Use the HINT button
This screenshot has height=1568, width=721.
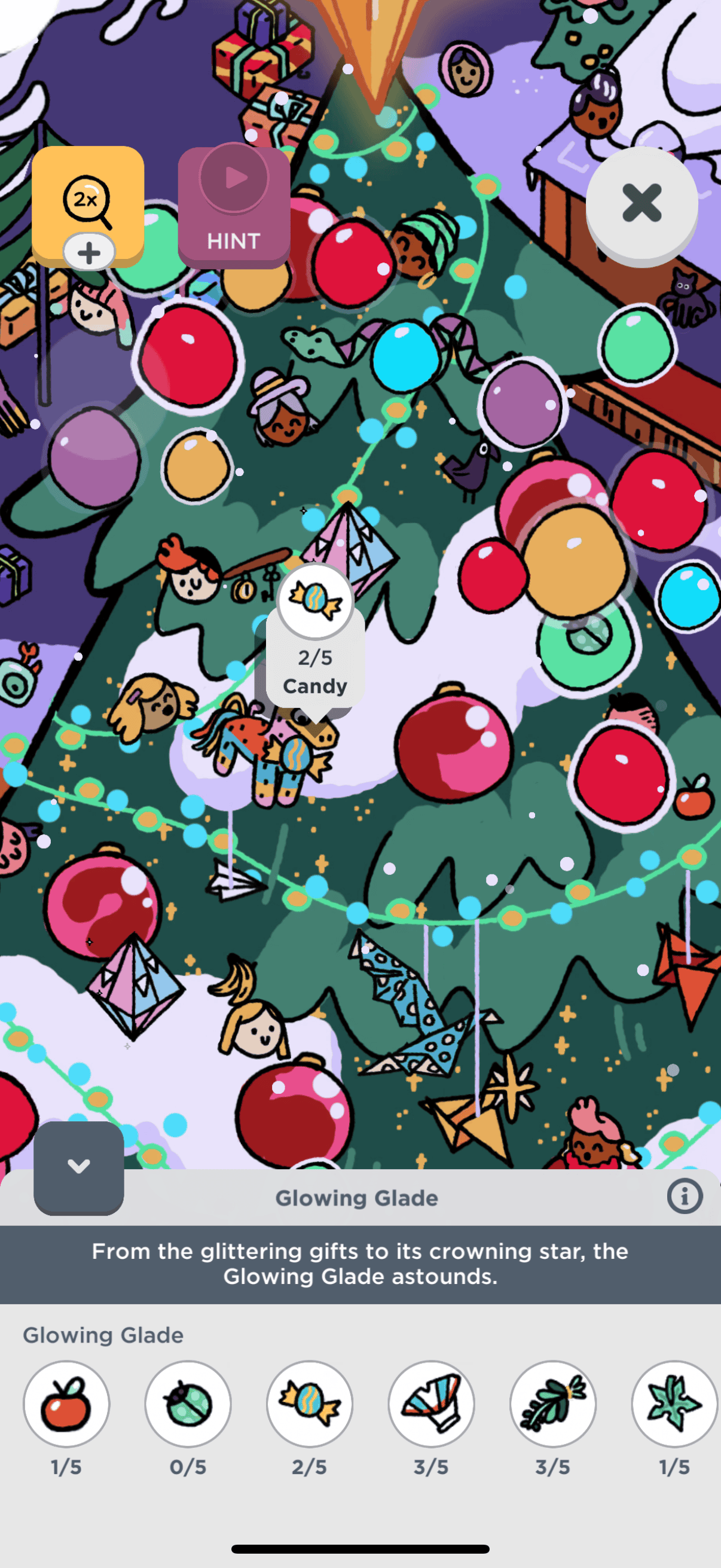(x=234, y=207)
